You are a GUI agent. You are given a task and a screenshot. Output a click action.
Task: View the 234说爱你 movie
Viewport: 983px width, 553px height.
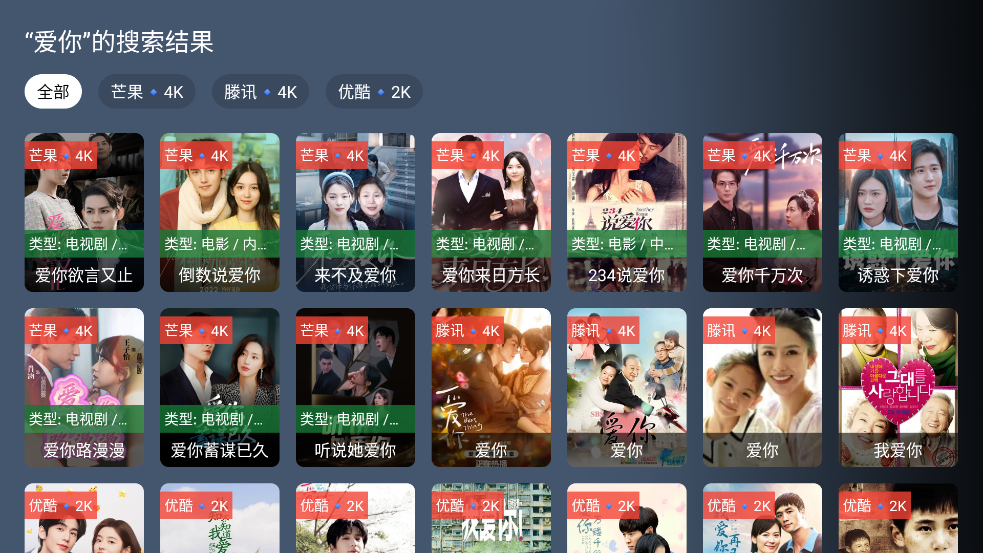click(x=627, y=212)
